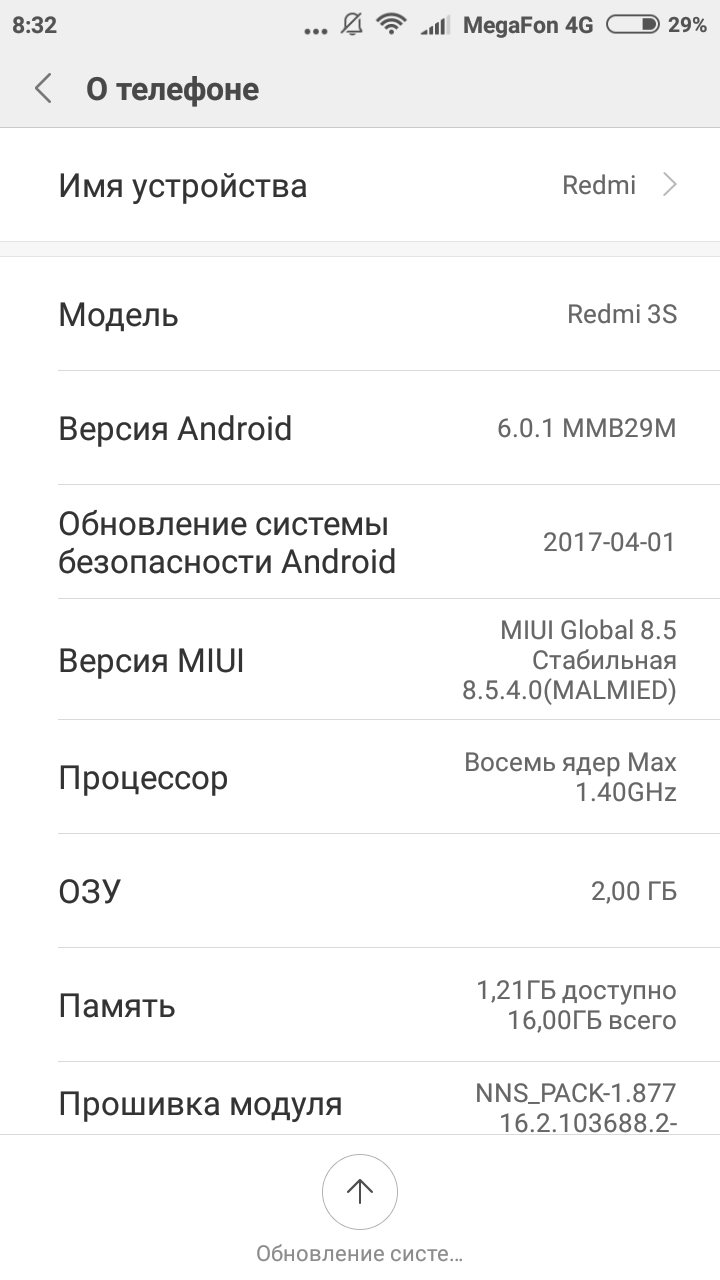The width and height of the screenshot is (720, 1280).
Task: Go back from О телефоне
Action: (x=42, y=89)
